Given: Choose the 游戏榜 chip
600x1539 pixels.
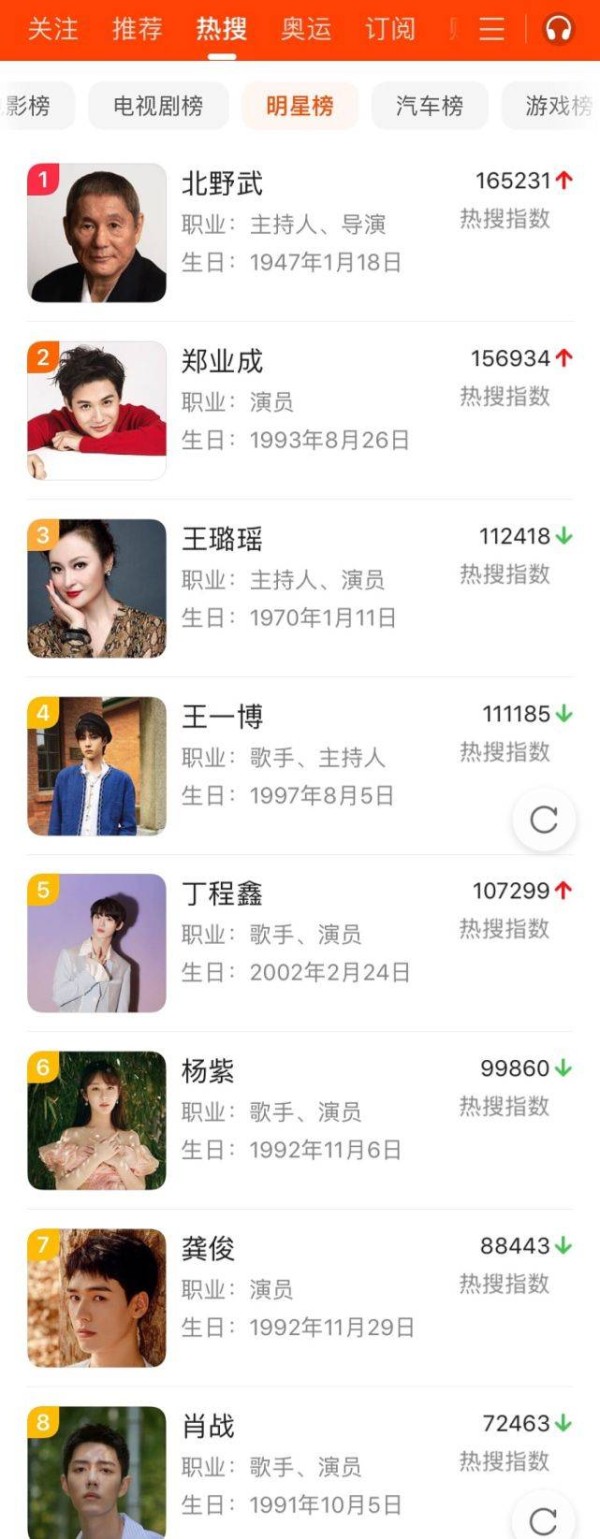Looking at the screenshot, I should (558, 106).
